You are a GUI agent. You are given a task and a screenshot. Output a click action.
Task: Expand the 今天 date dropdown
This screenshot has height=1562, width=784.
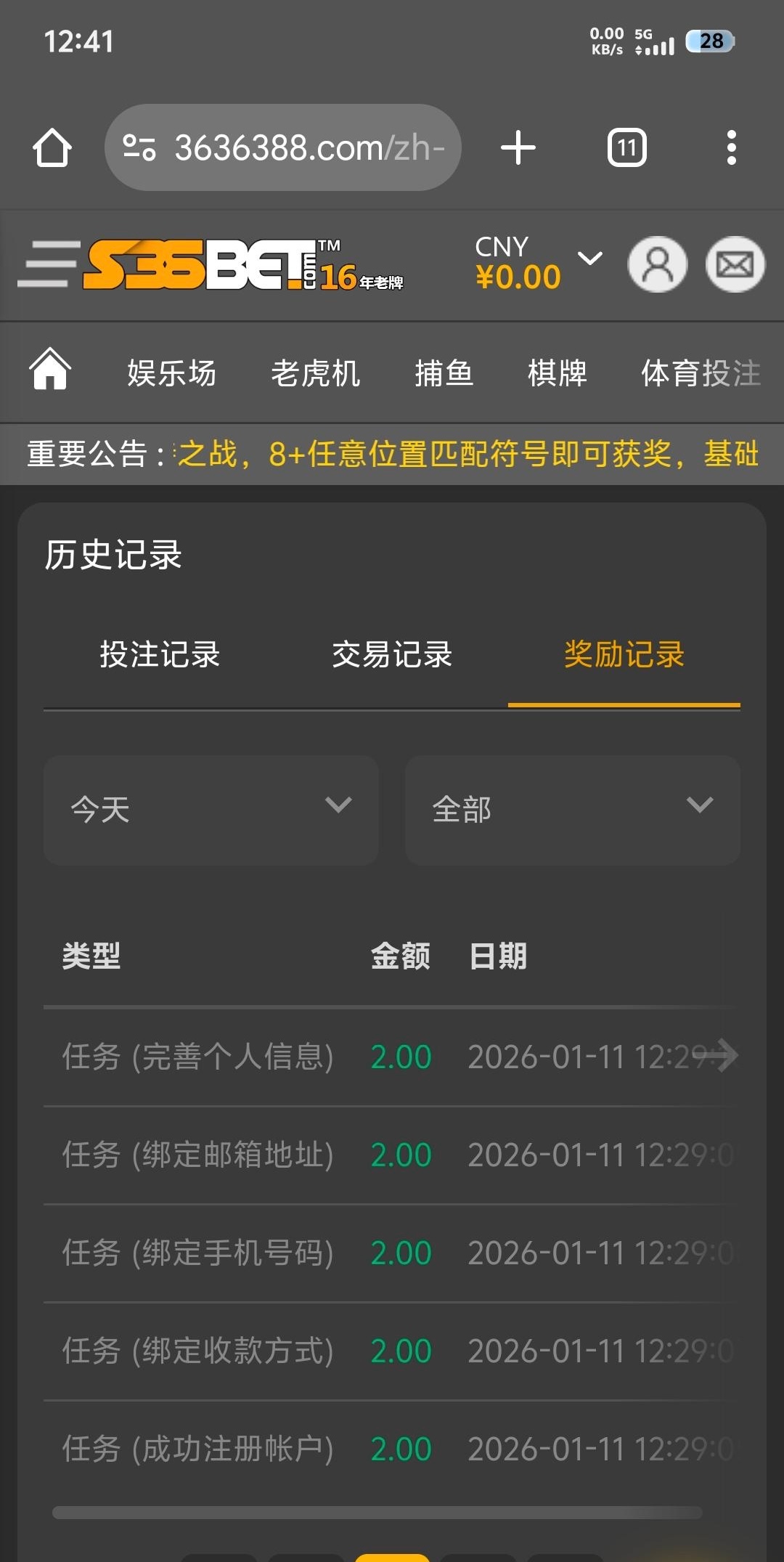pos(211,810)
